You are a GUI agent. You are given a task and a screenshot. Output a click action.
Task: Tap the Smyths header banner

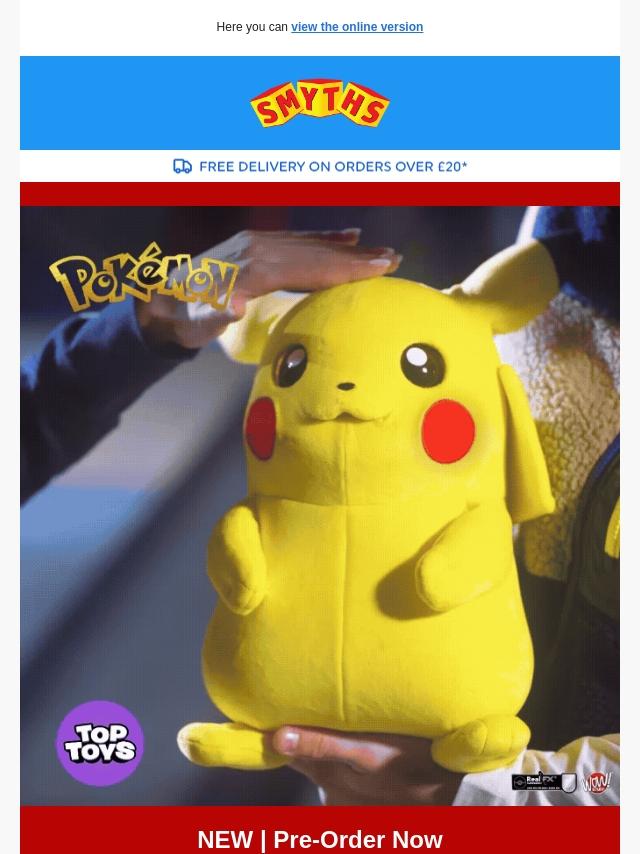tap(320, 103)
